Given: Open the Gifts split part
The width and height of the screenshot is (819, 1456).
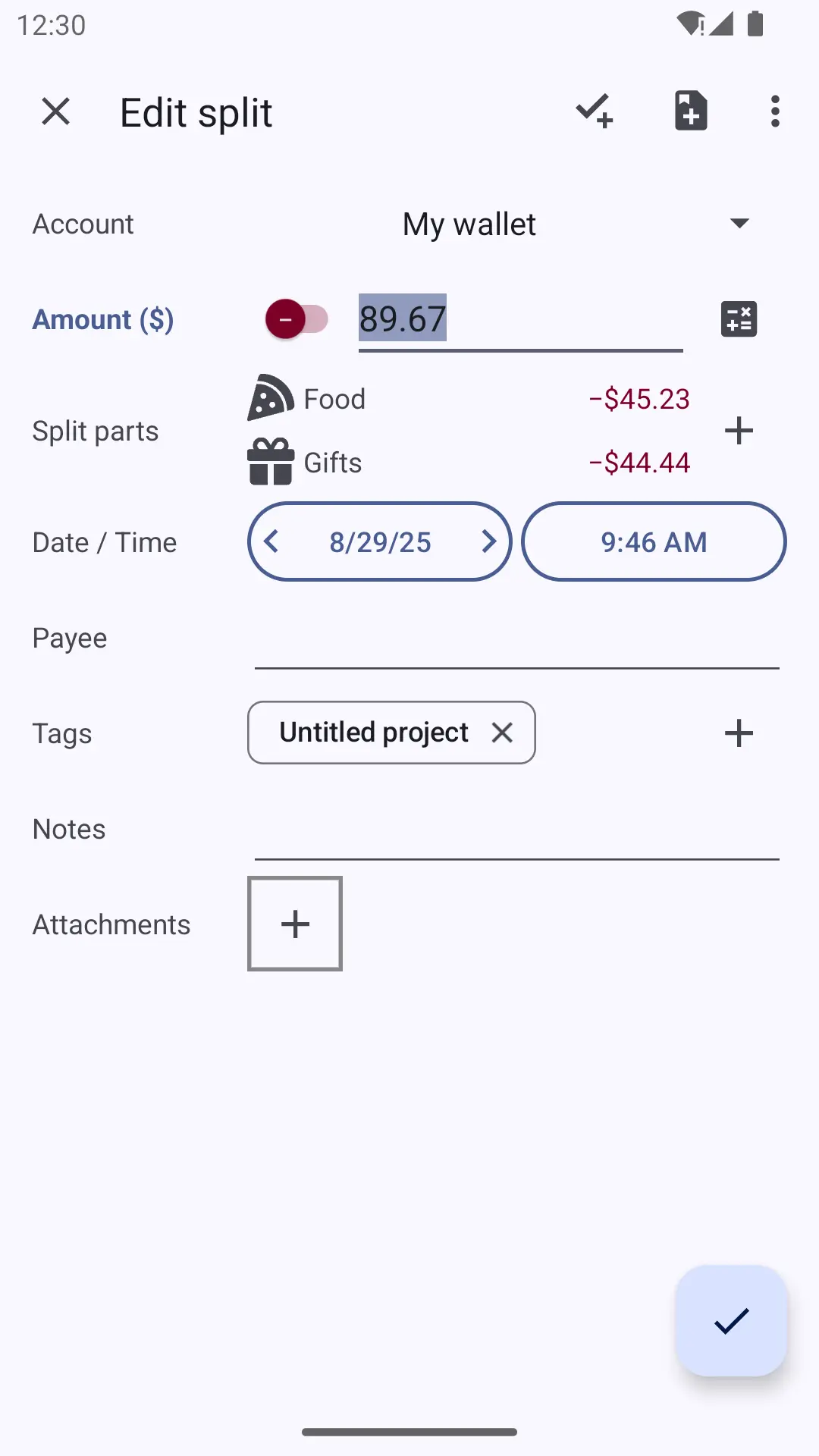Looking at the screenshot, I should click(x=469, y=463).
